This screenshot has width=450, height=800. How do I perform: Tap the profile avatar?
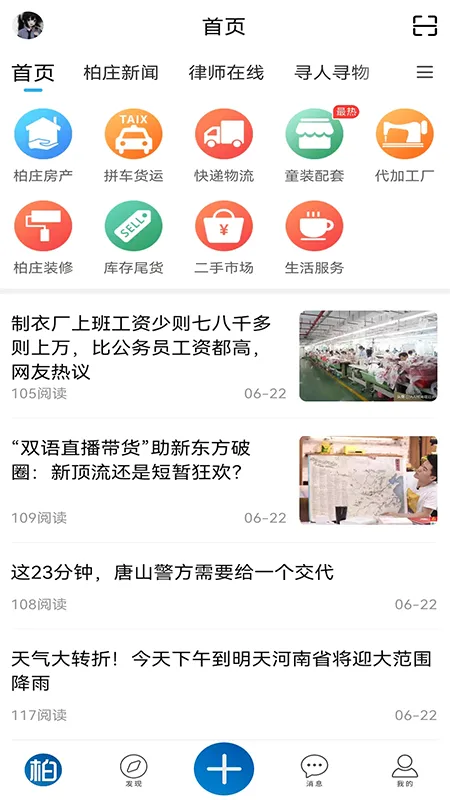pyautogui.click(x=28, y=26)
